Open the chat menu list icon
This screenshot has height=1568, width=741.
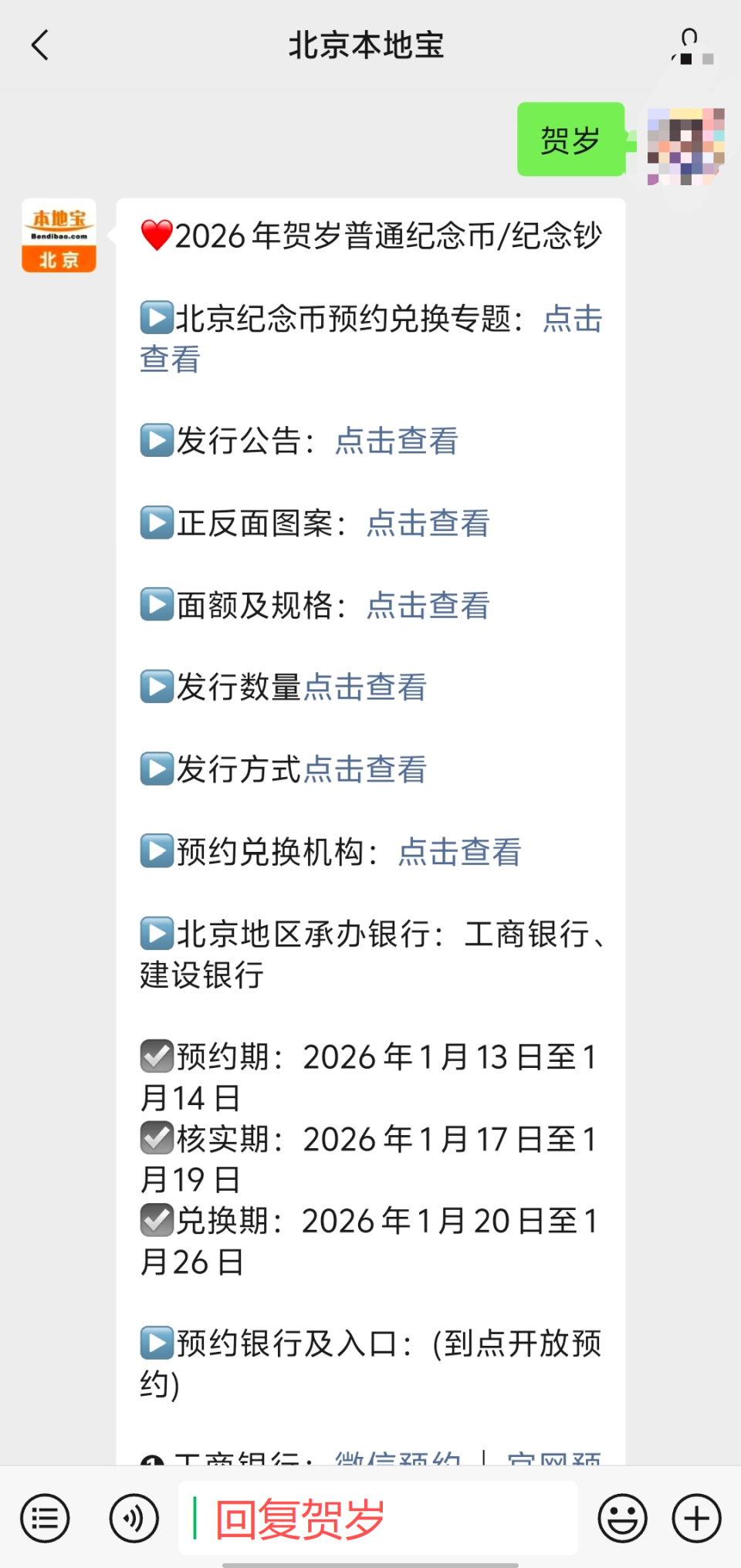click(x=45, y=1517)
